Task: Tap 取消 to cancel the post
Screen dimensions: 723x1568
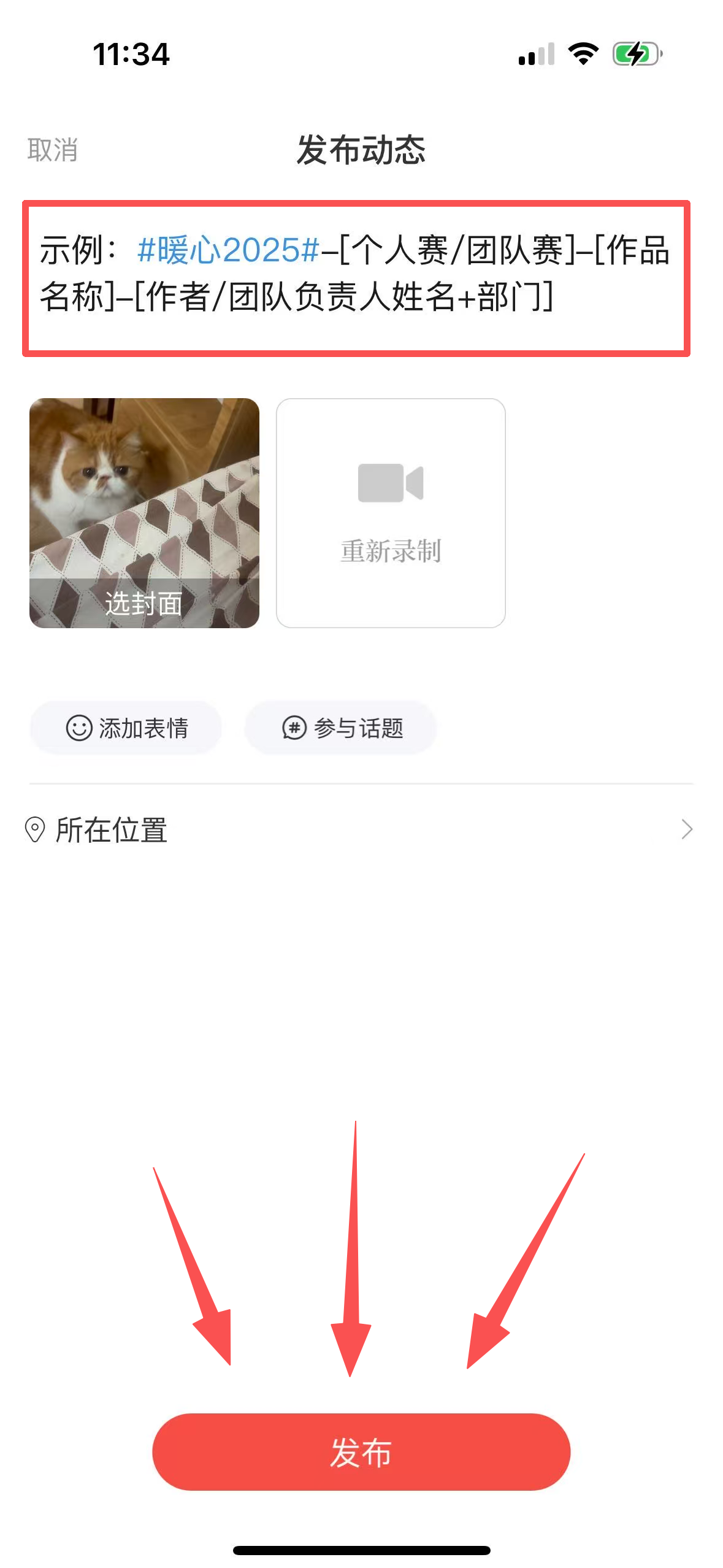Action: (x=53, y=150)
